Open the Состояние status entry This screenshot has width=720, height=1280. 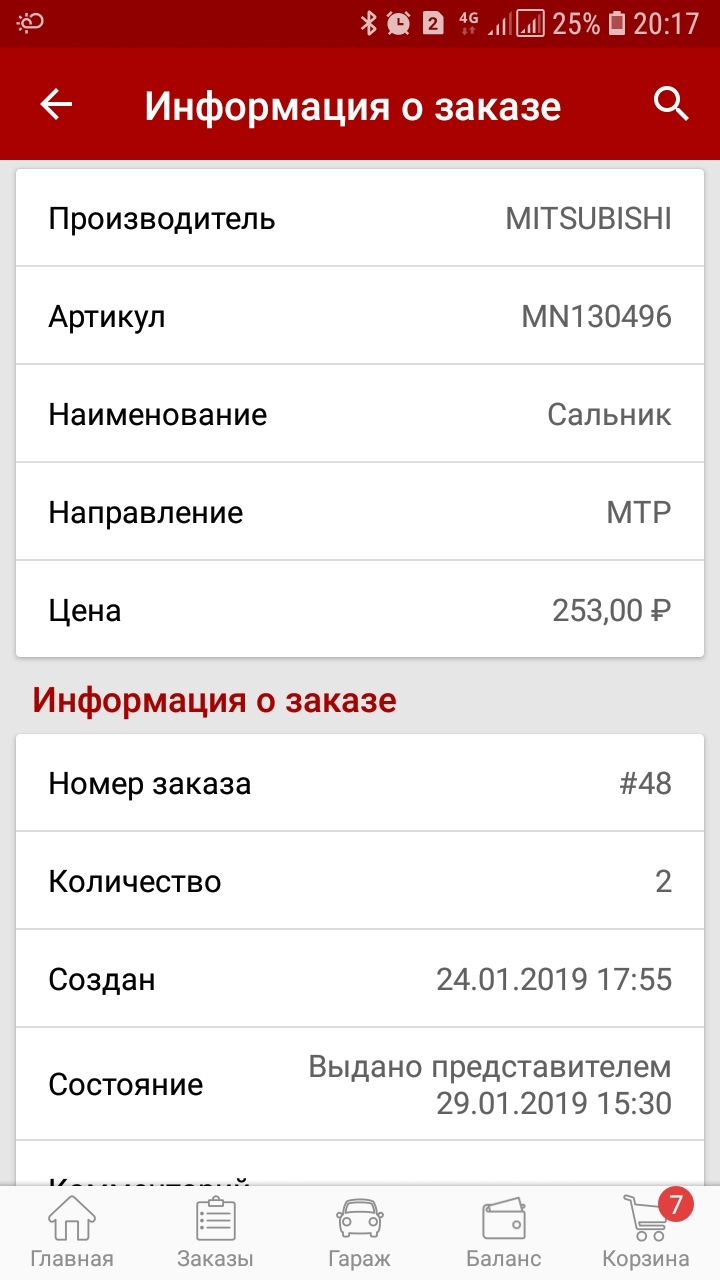360,1084
